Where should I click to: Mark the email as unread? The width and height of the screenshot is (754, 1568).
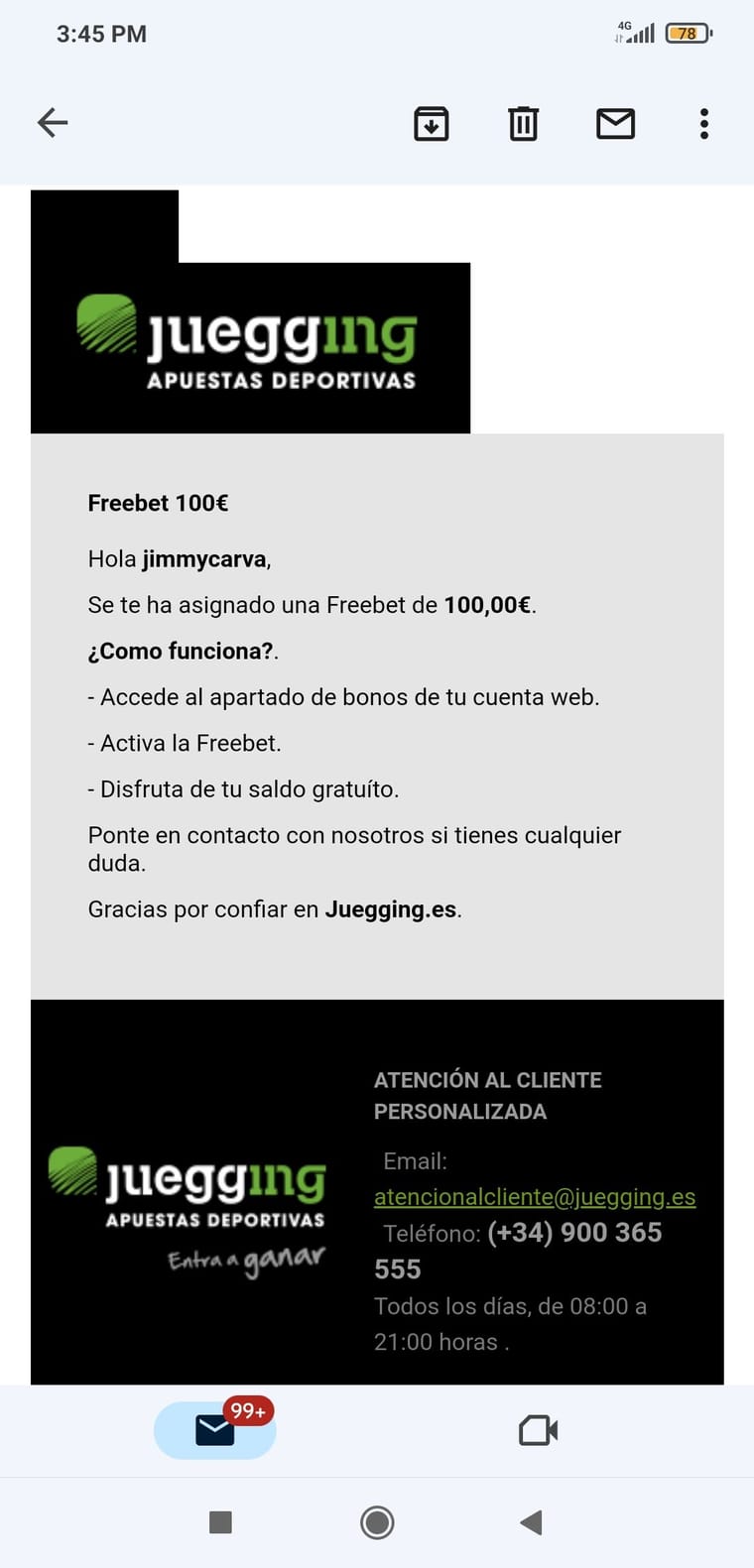tap(615, 124)
